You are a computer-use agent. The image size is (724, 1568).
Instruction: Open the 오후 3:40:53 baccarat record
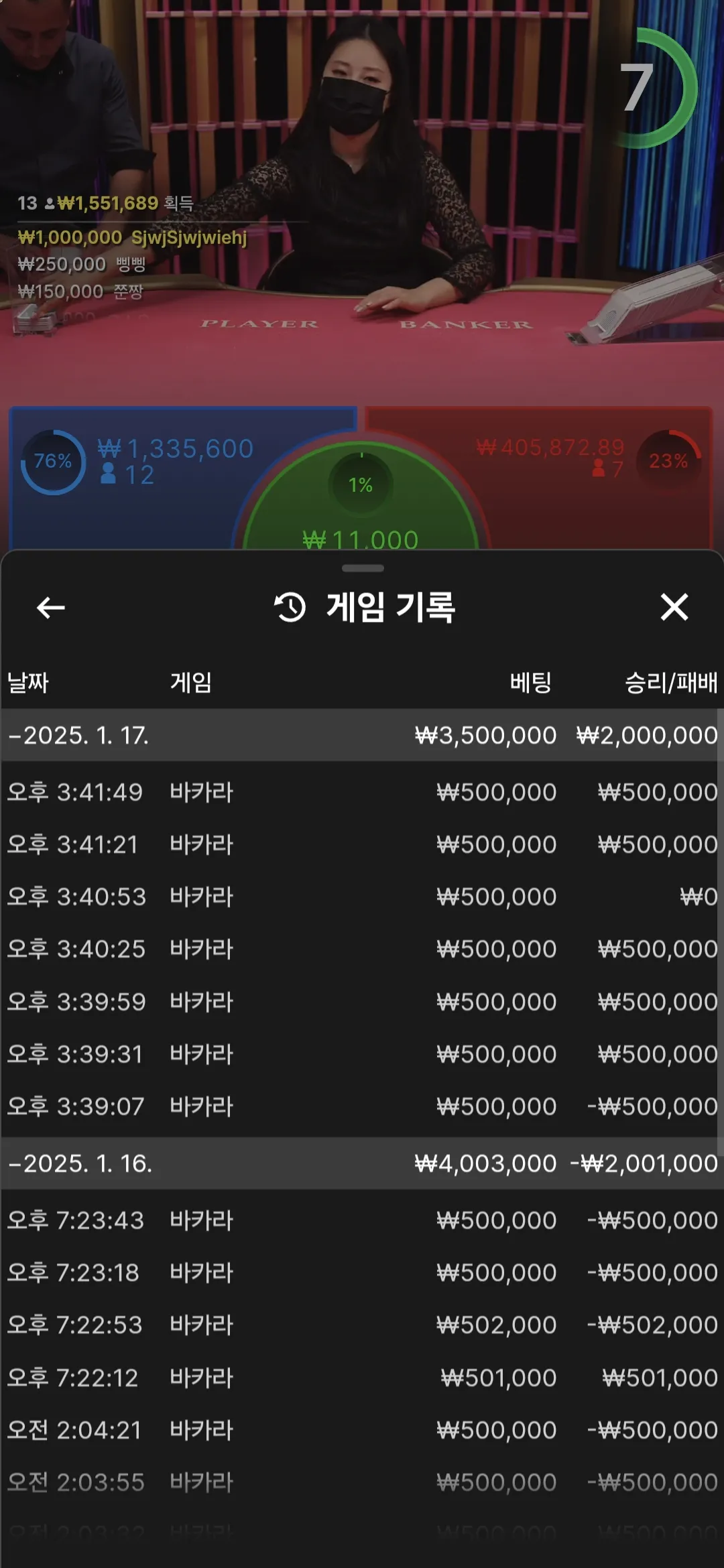362,897
